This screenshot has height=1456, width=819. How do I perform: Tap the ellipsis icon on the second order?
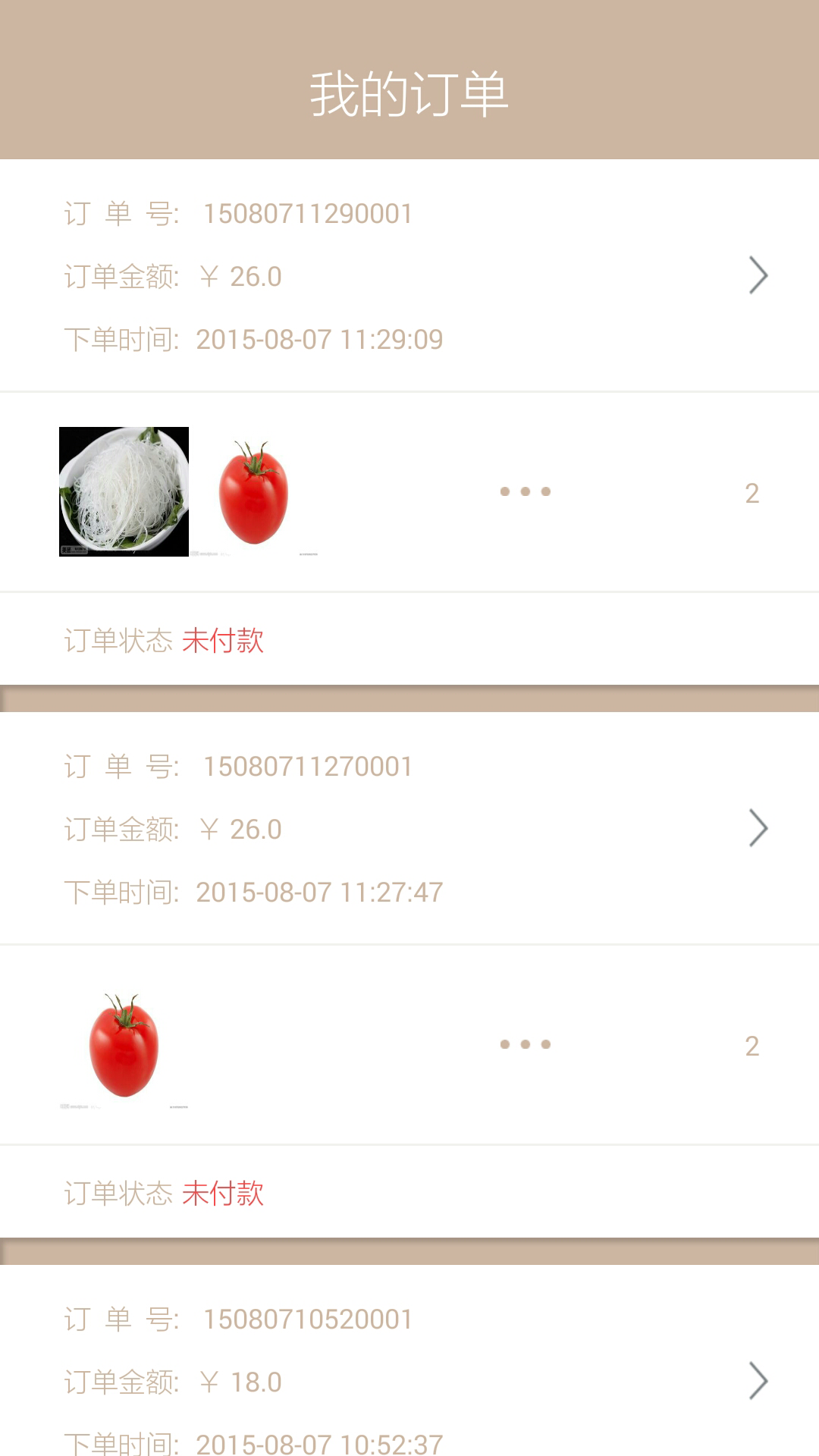coord(526,1044)
